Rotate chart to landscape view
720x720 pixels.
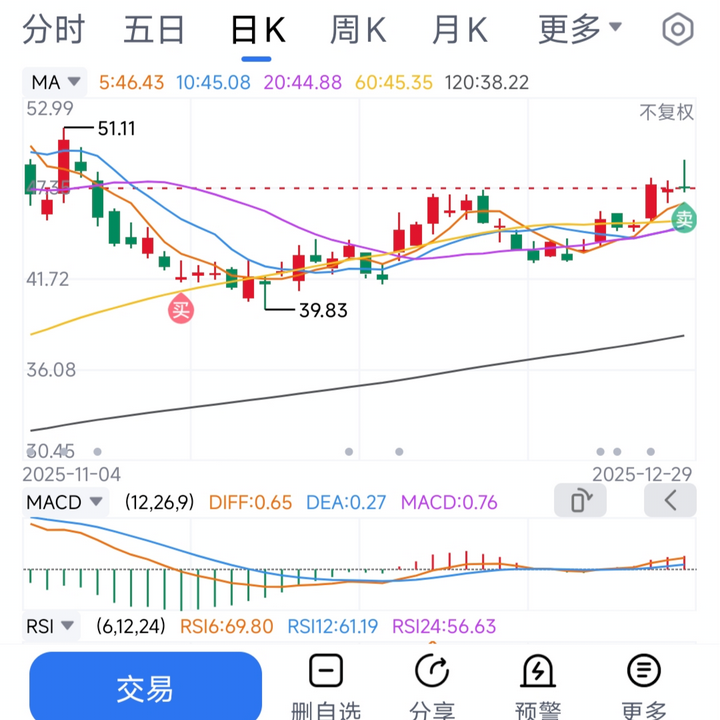click(x=580, y=500)
